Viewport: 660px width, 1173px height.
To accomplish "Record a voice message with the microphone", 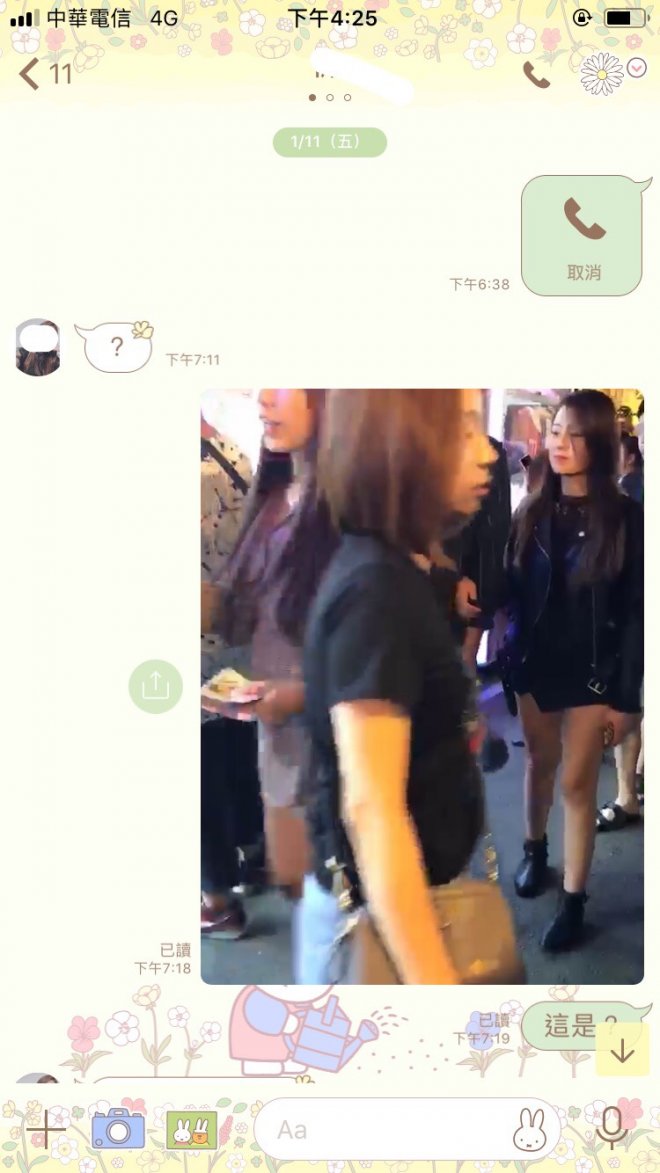I will pos(611,1130).
